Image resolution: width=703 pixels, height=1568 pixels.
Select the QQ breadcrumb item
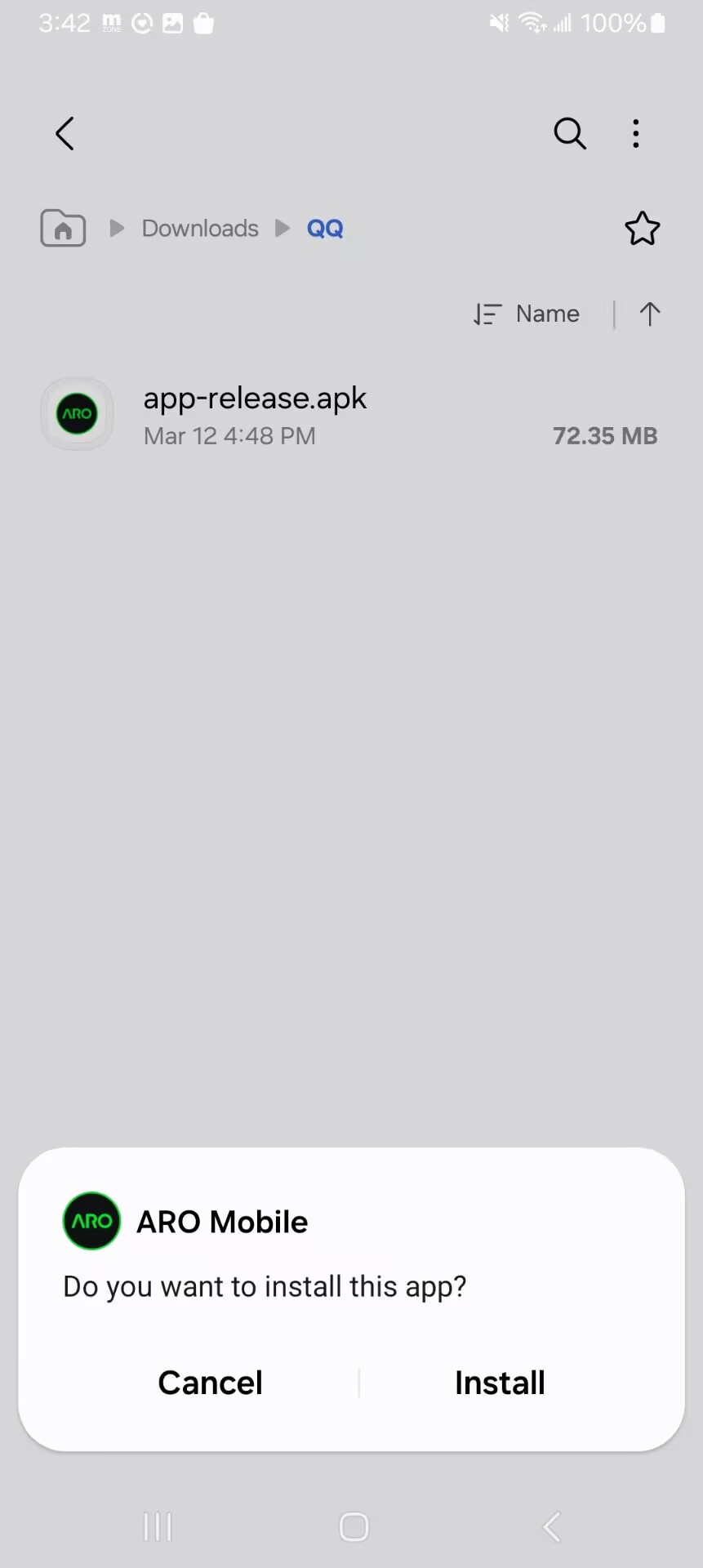tap(325, 229)
